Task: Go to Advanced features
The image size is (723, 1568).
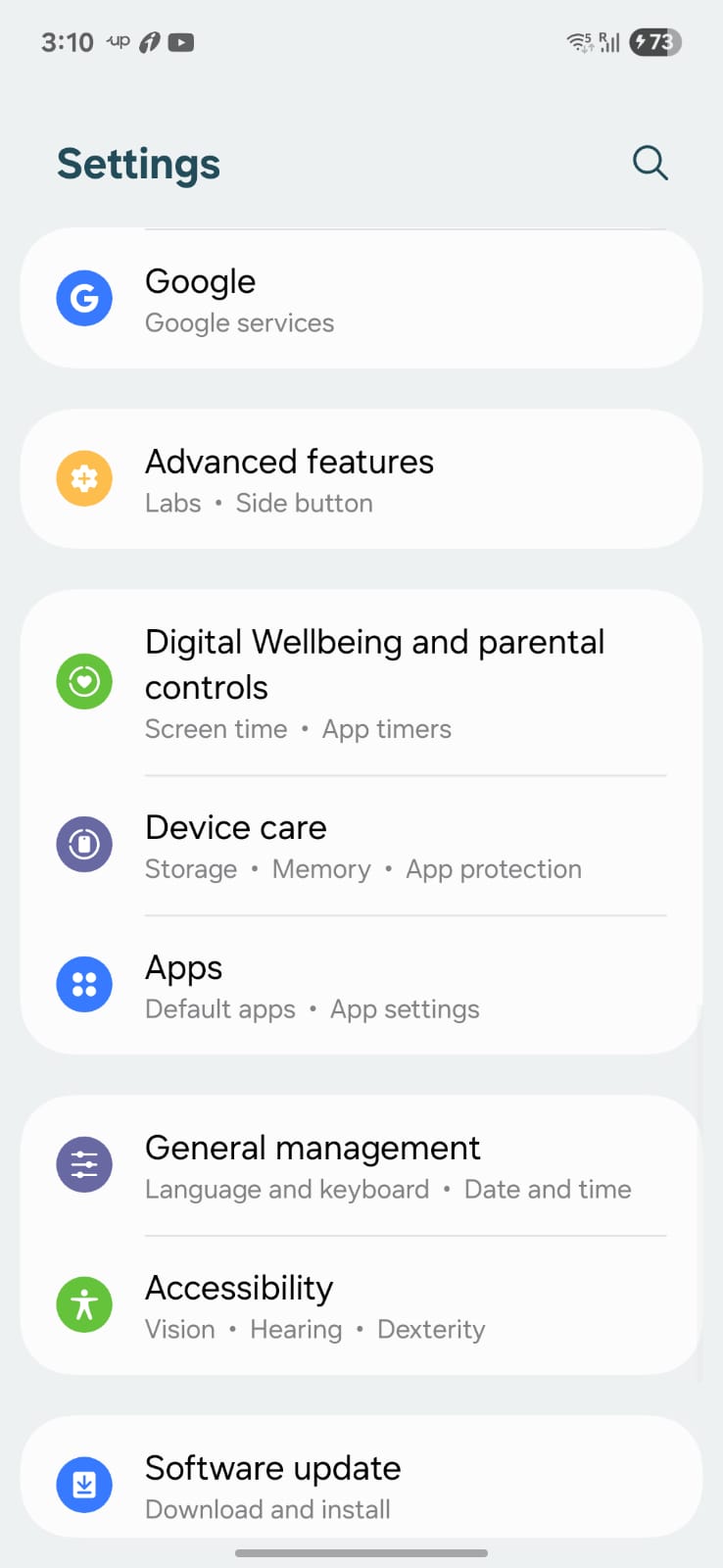Action: (361, 480)
